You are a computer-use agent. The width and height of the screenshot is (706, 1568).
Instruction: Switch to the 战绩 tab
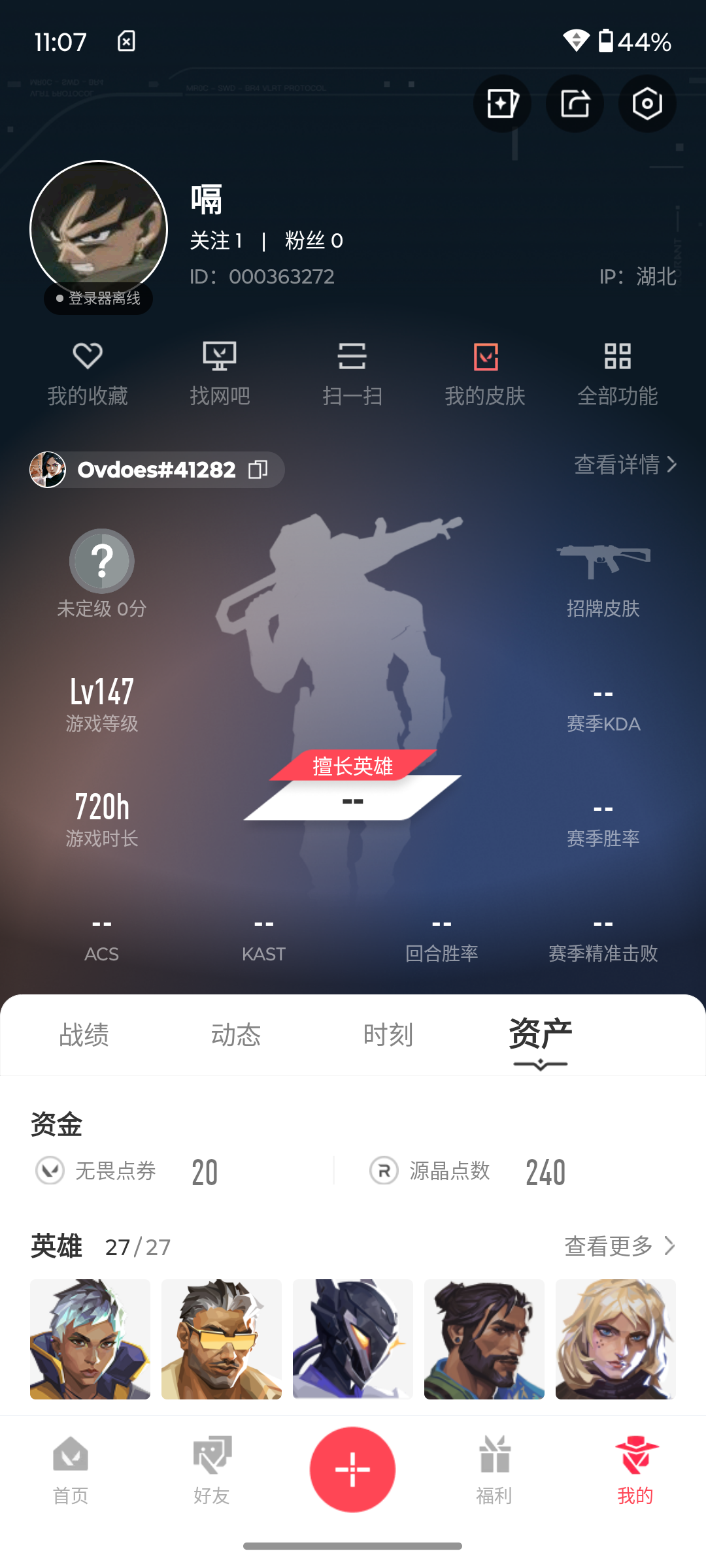(84, 1035)
